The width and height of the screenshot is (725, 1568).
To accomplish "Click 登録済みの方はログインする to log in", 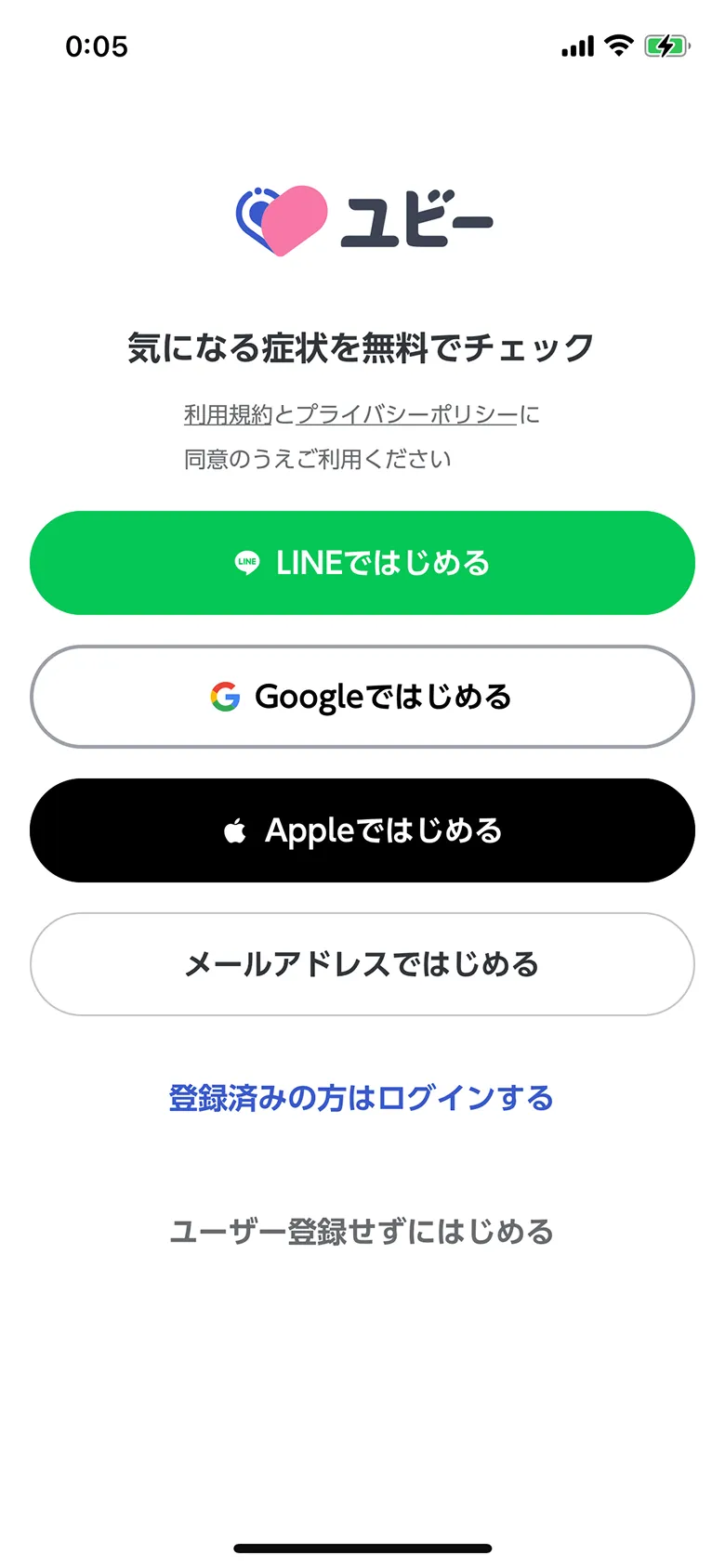I will pos(361,1099).
